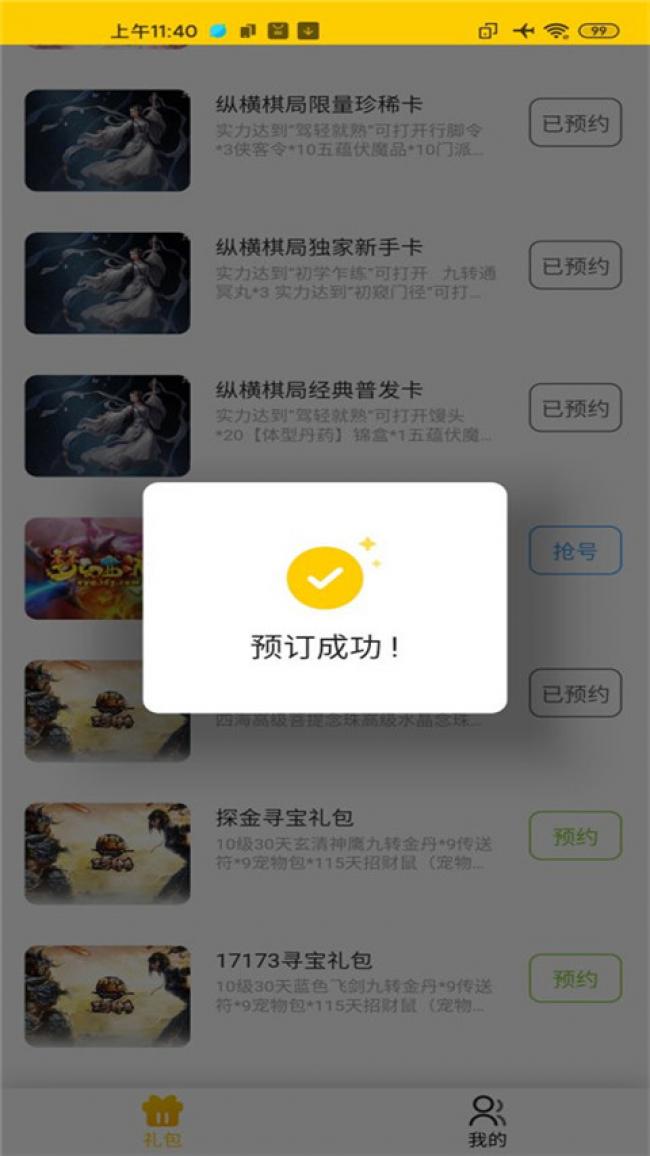Image resolution: width=650 pixels, height=1156 pixels.
Task: Open the 17173寻宝礼包 details
Action: [294, 961]
